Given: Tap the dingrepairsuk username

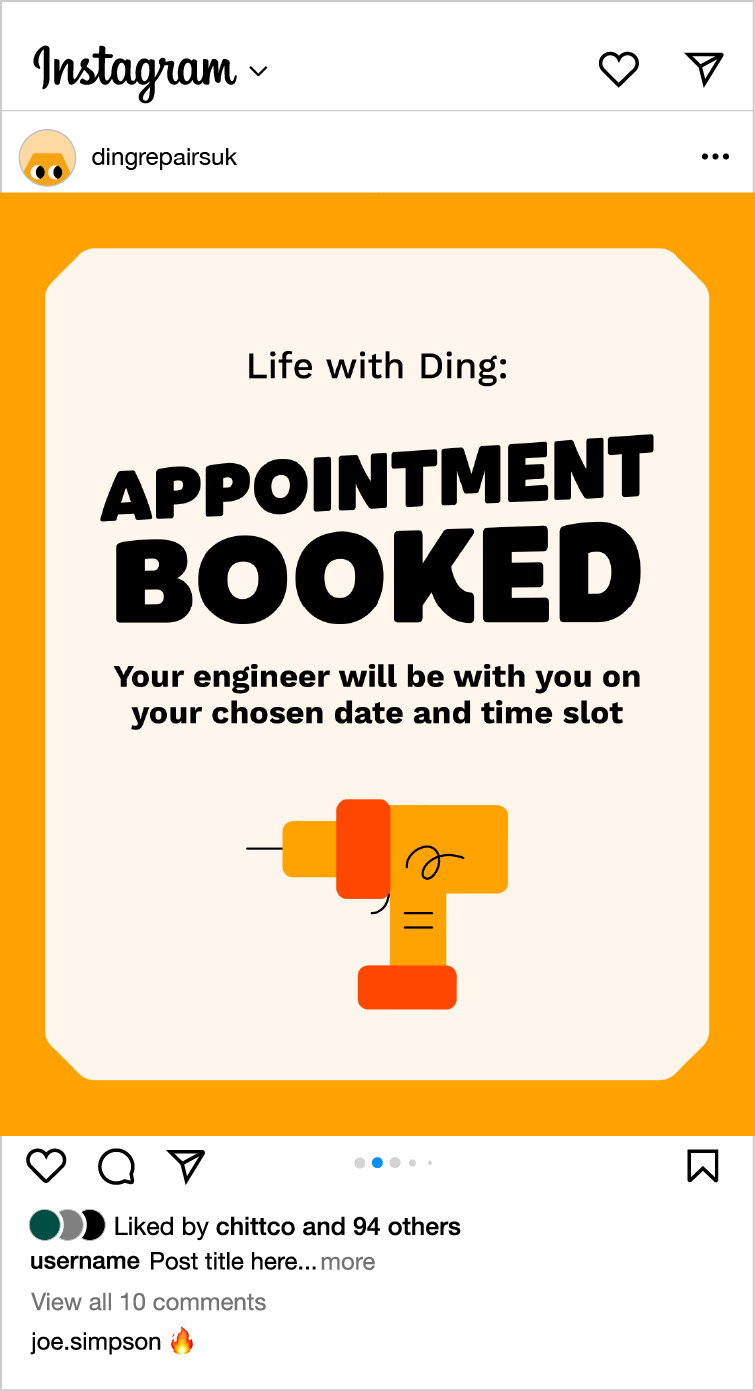Looking at the screenshot, I should [x=164, y=157].
